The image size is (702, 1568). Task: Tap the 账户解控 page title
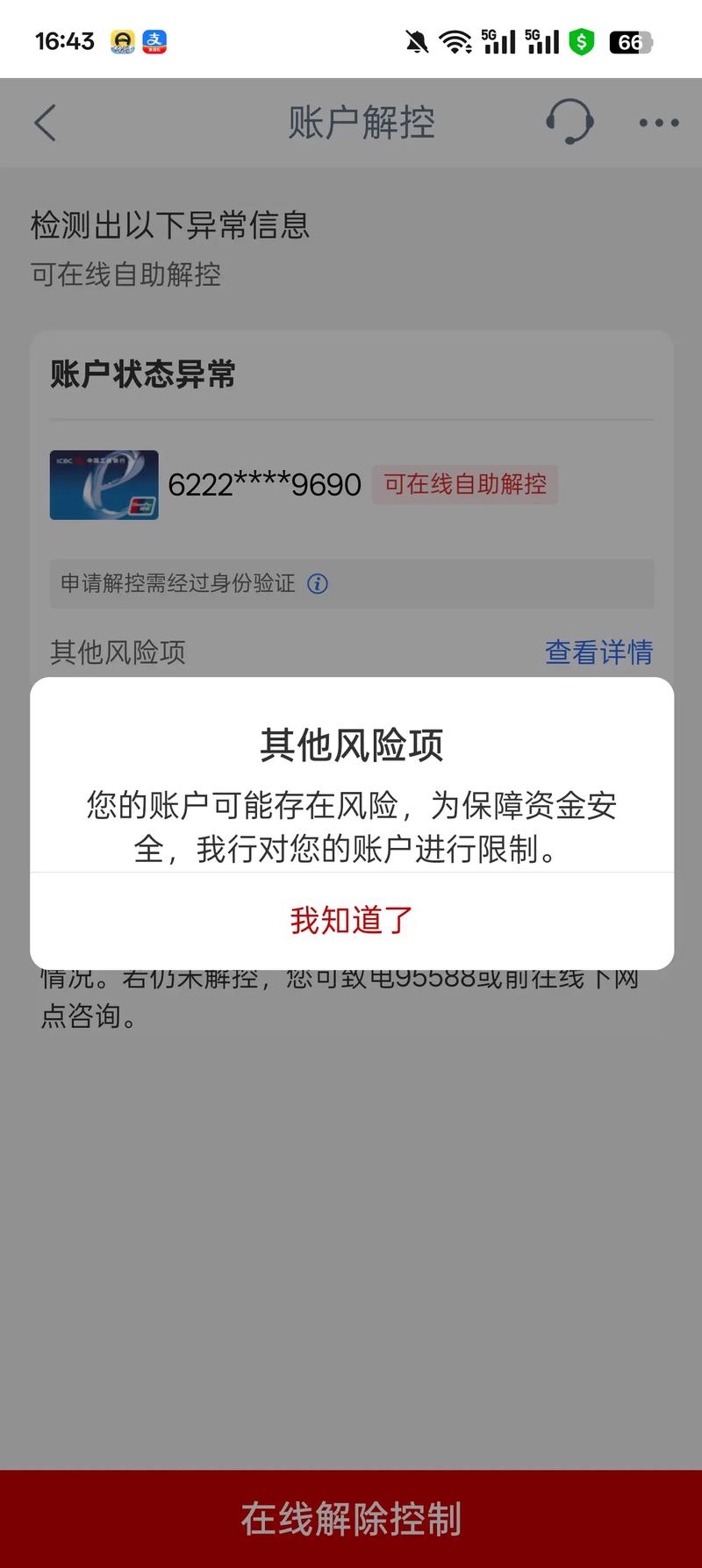(361, 123)
